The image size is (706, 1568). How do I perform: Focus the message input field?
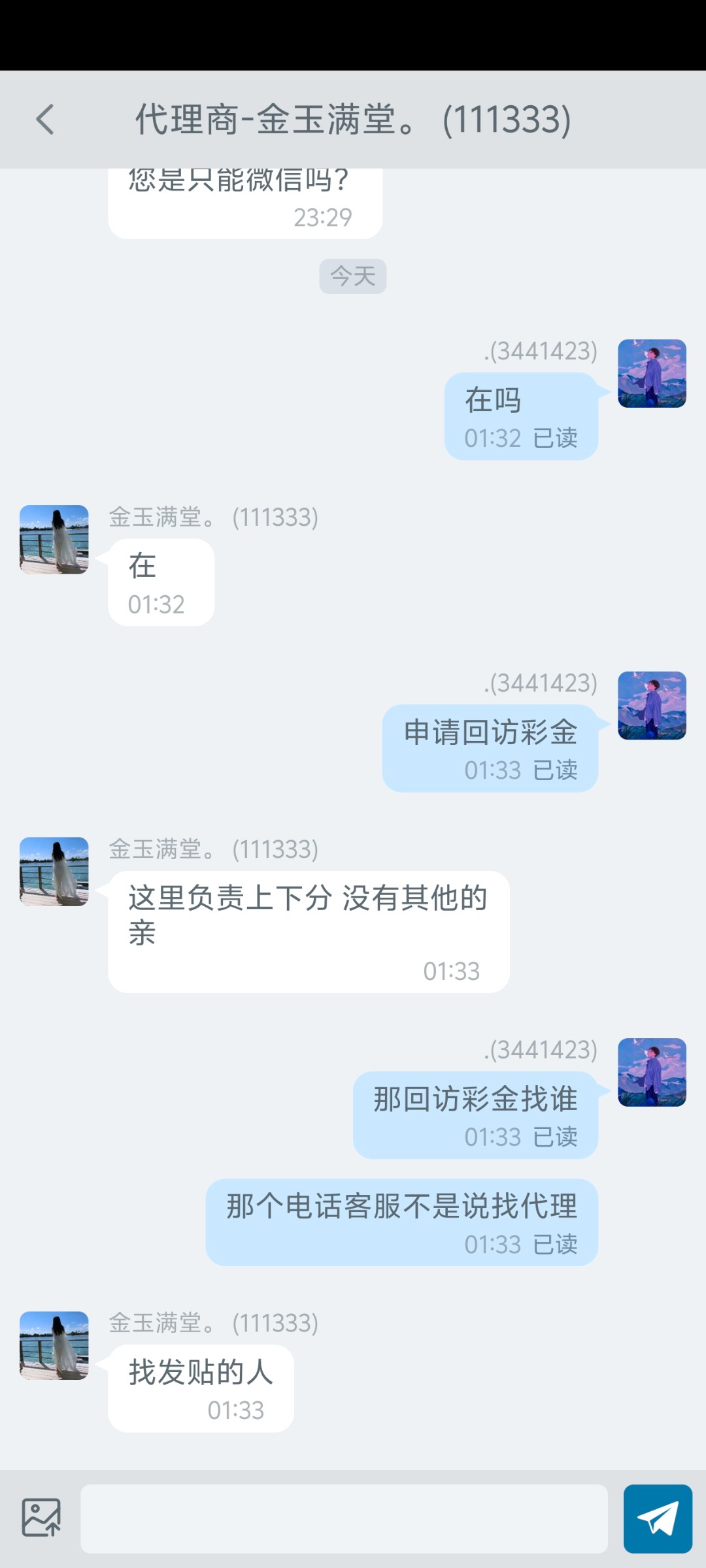[344, 1519]
